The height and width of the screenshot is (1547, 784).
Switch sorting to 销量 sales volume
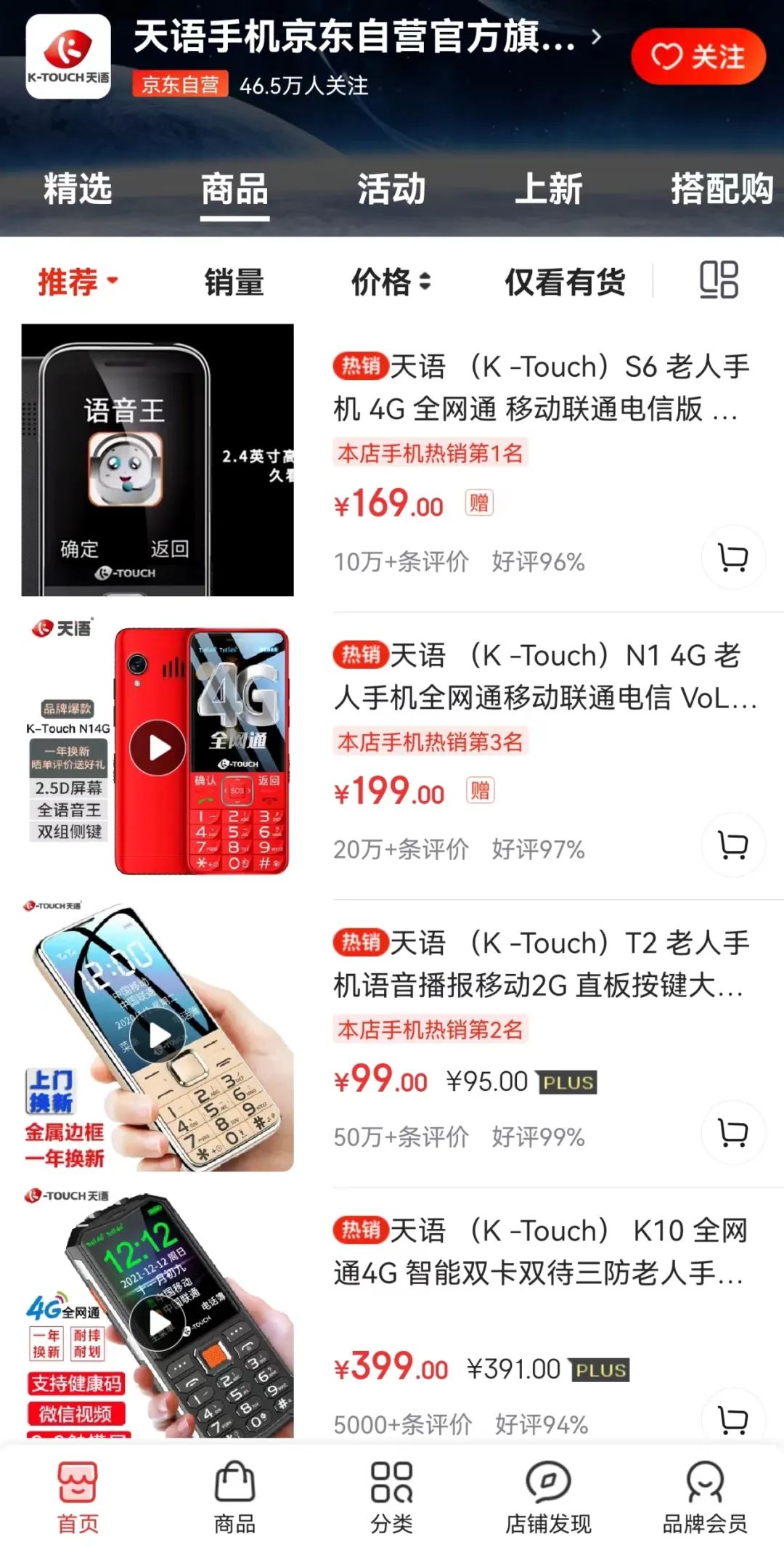point(234,283)
